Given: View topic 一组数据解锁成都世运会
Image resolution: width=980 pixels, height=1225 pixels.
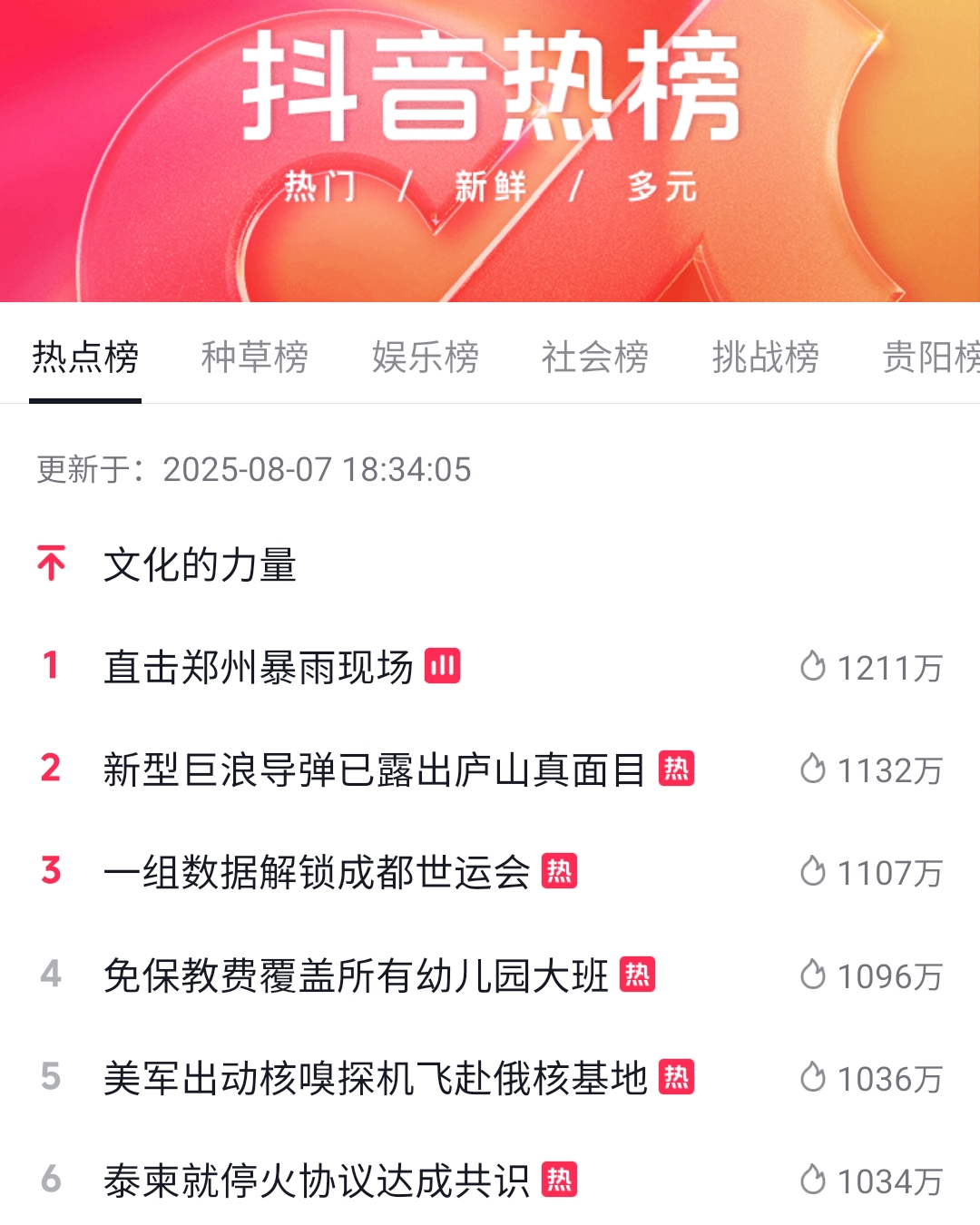Looking at the screenshot, I should [x=317, y=872].
